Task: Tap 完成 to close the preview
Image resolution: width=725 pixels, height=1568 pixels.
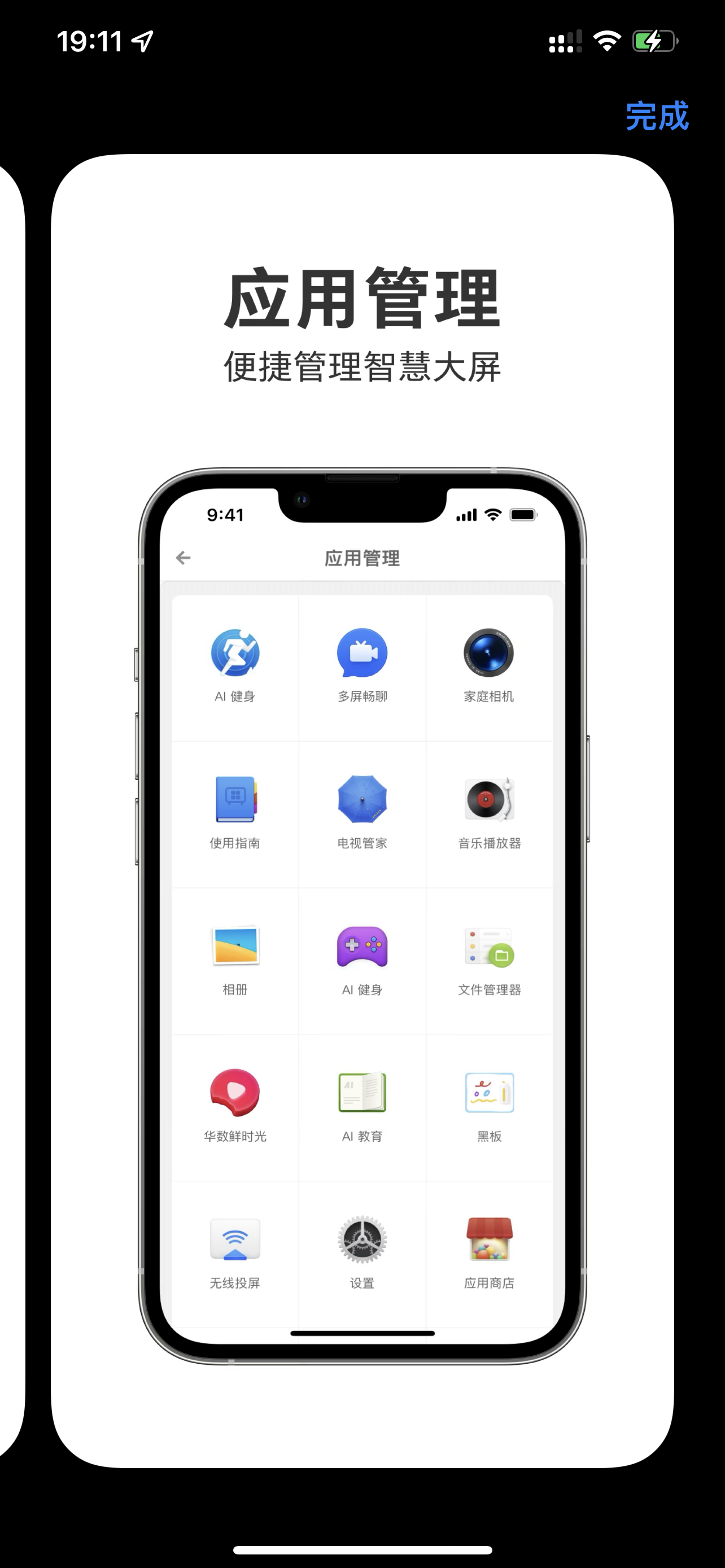Action: 657,116
